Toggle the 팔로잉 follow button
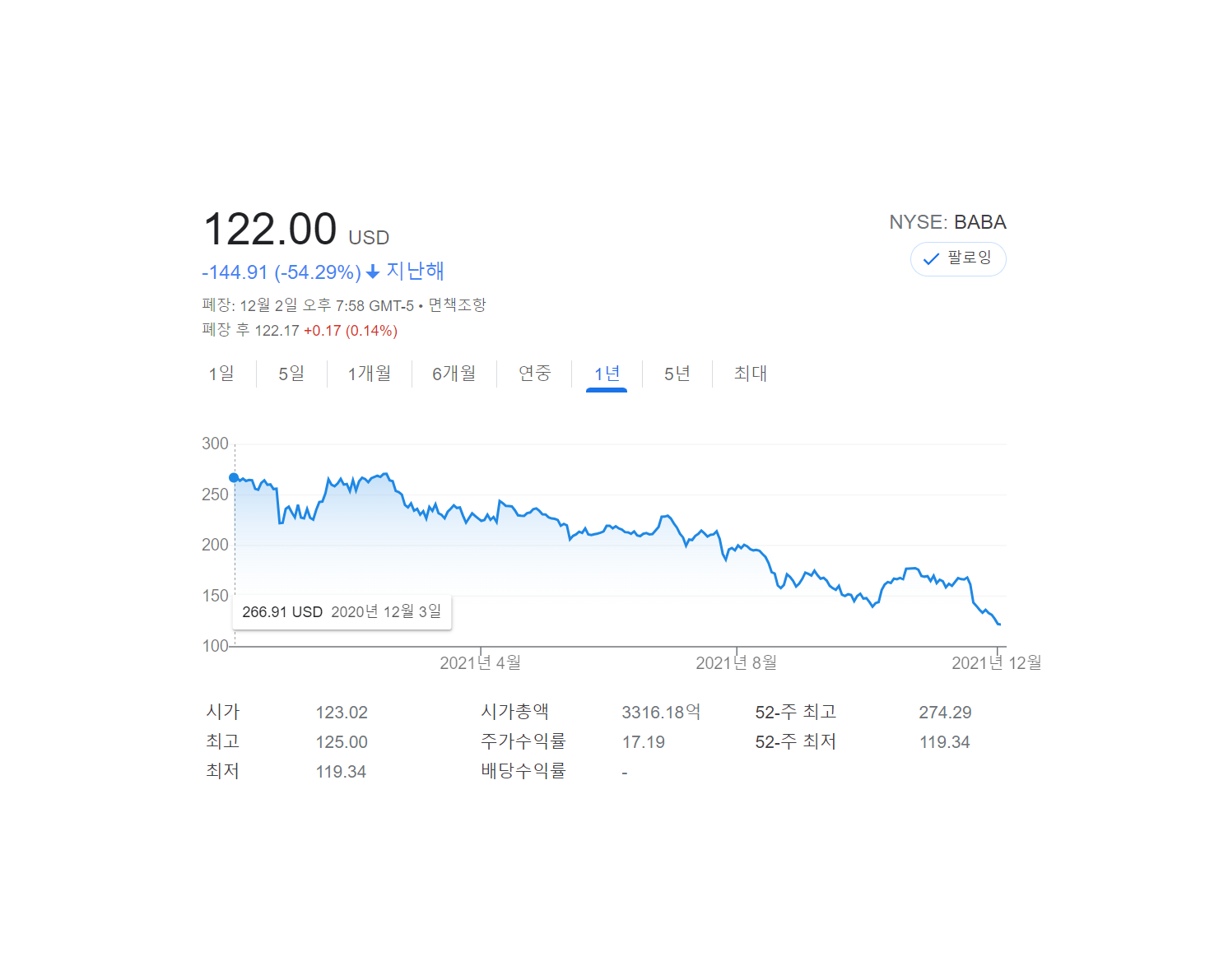The height and width of the screenshot is (980, 1205). 957,258
